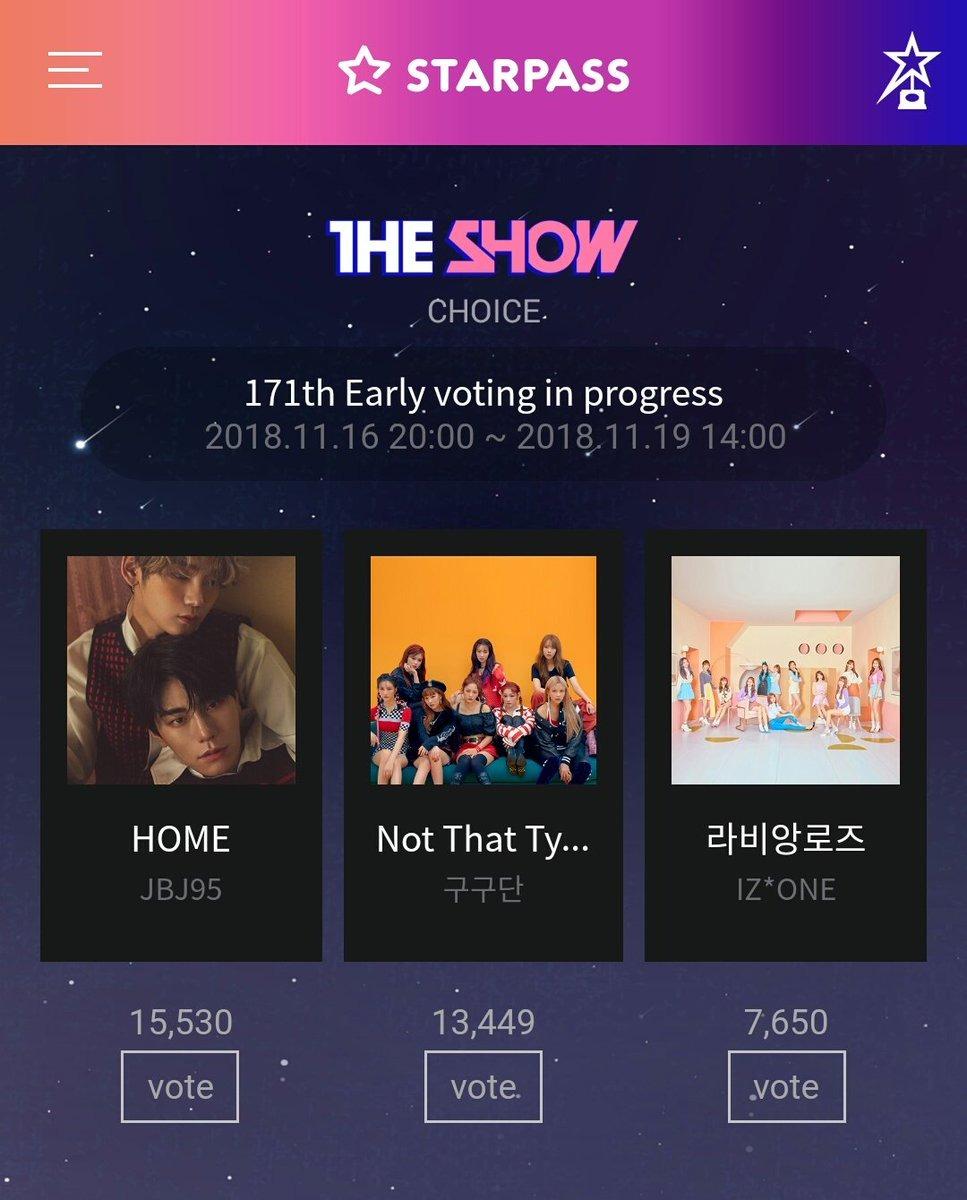Vote for 라비앙로즈 by IZ*ONE
The width and height of the screenshot is (967, 1200).
click(786, 1086)
